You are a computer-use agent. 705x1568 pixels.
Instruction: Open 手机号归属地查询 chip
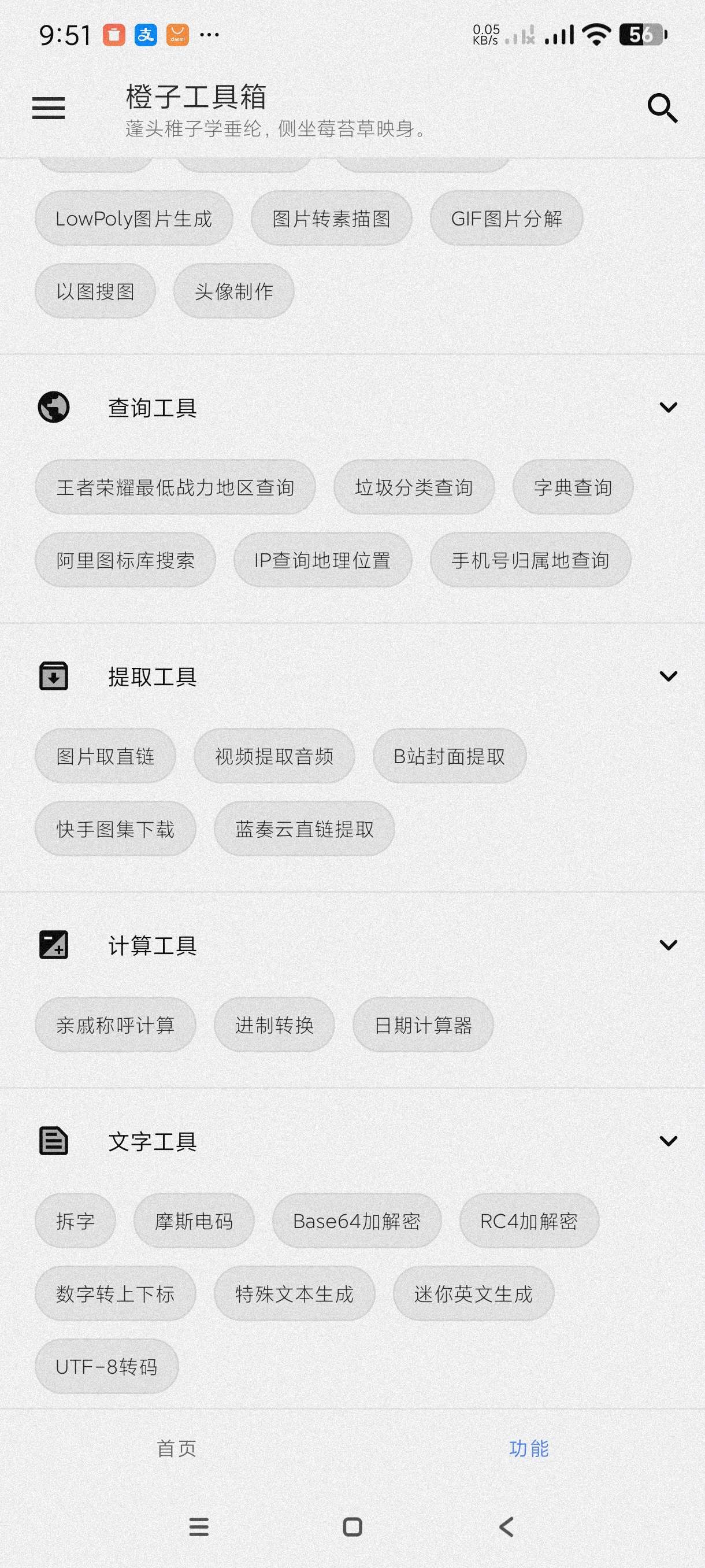point(530,561)
